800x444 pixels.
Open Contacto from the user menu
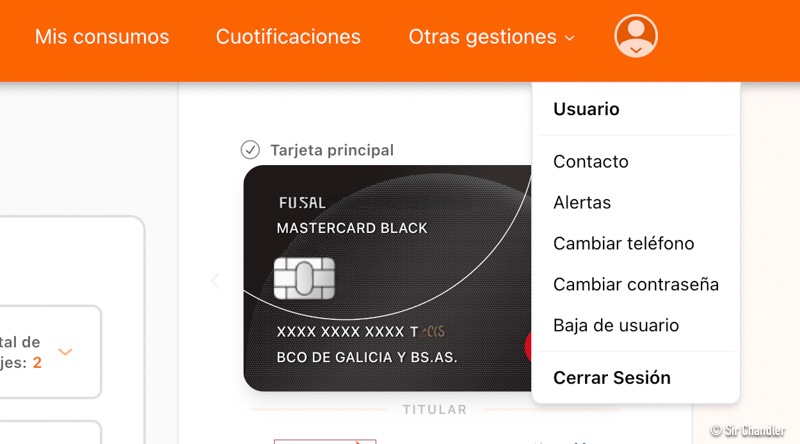coord(591,161)
